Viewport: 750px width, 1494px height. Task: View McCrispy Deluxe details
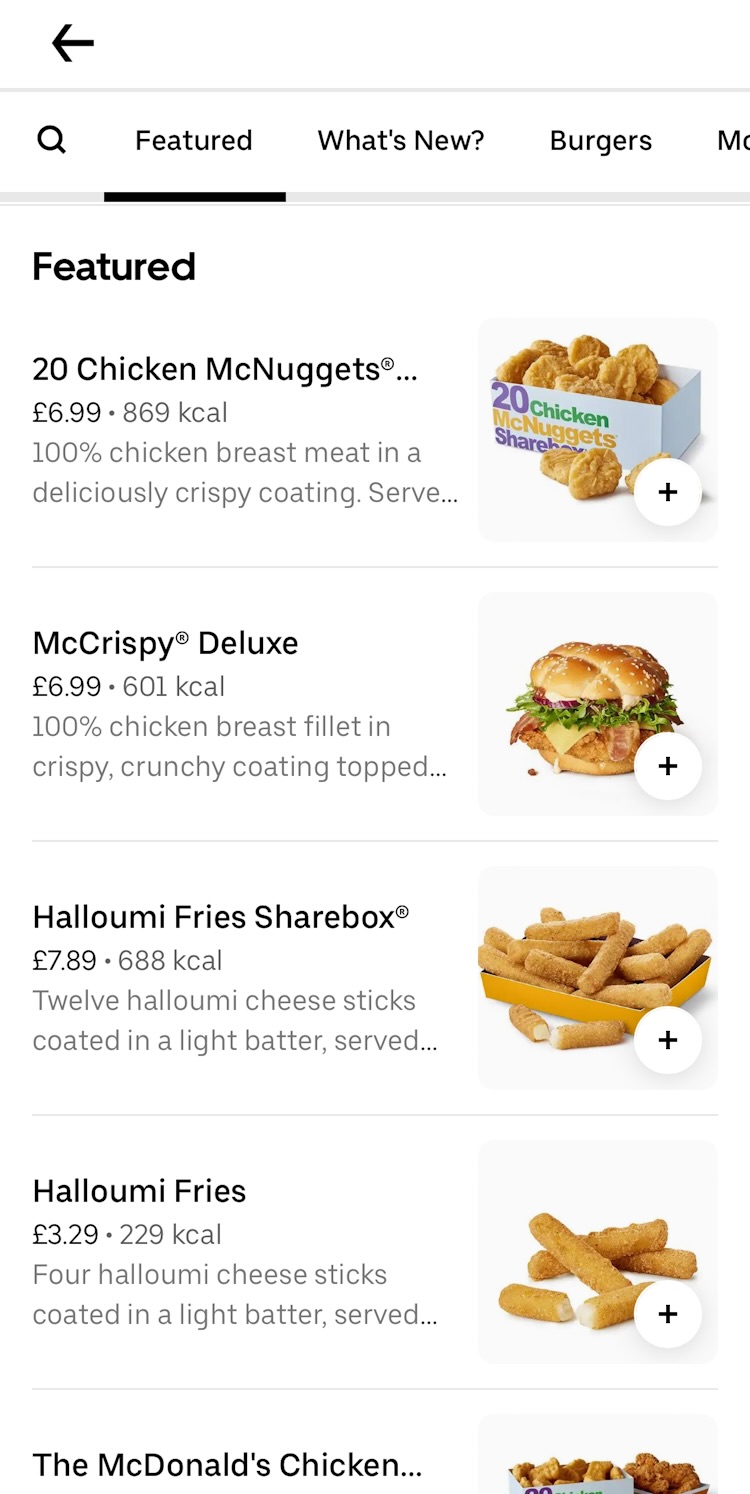245,704
